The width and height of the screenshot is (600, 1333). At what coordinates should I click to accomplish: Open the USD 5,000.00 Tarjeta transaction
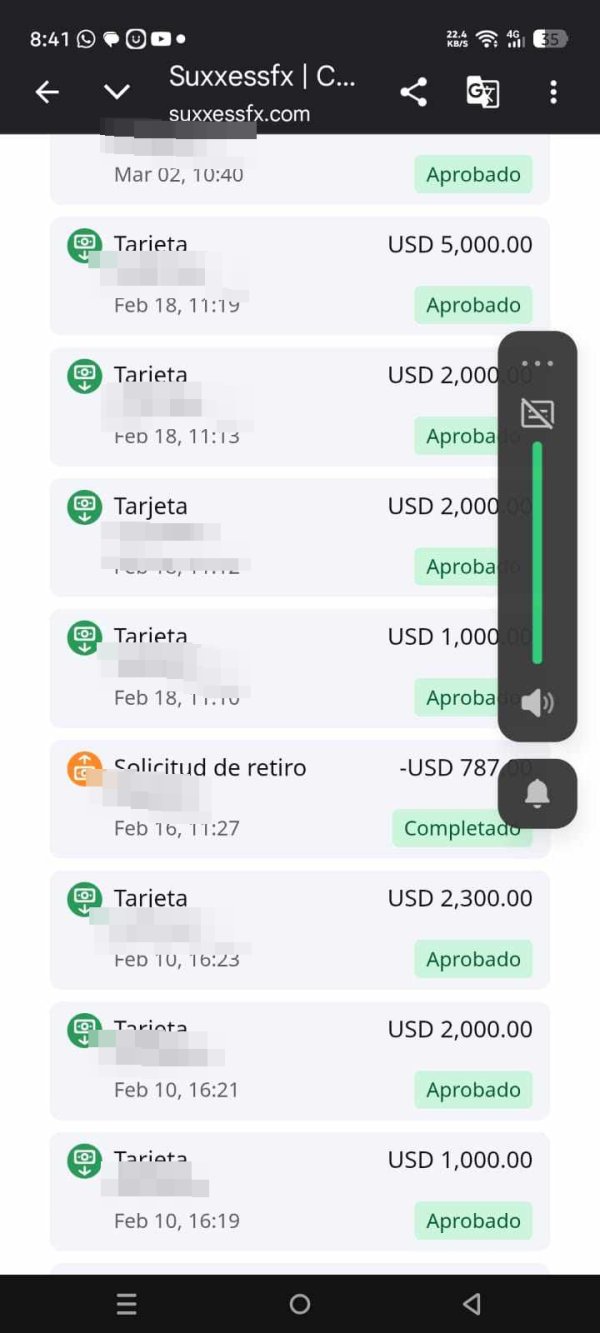[300, 276]
